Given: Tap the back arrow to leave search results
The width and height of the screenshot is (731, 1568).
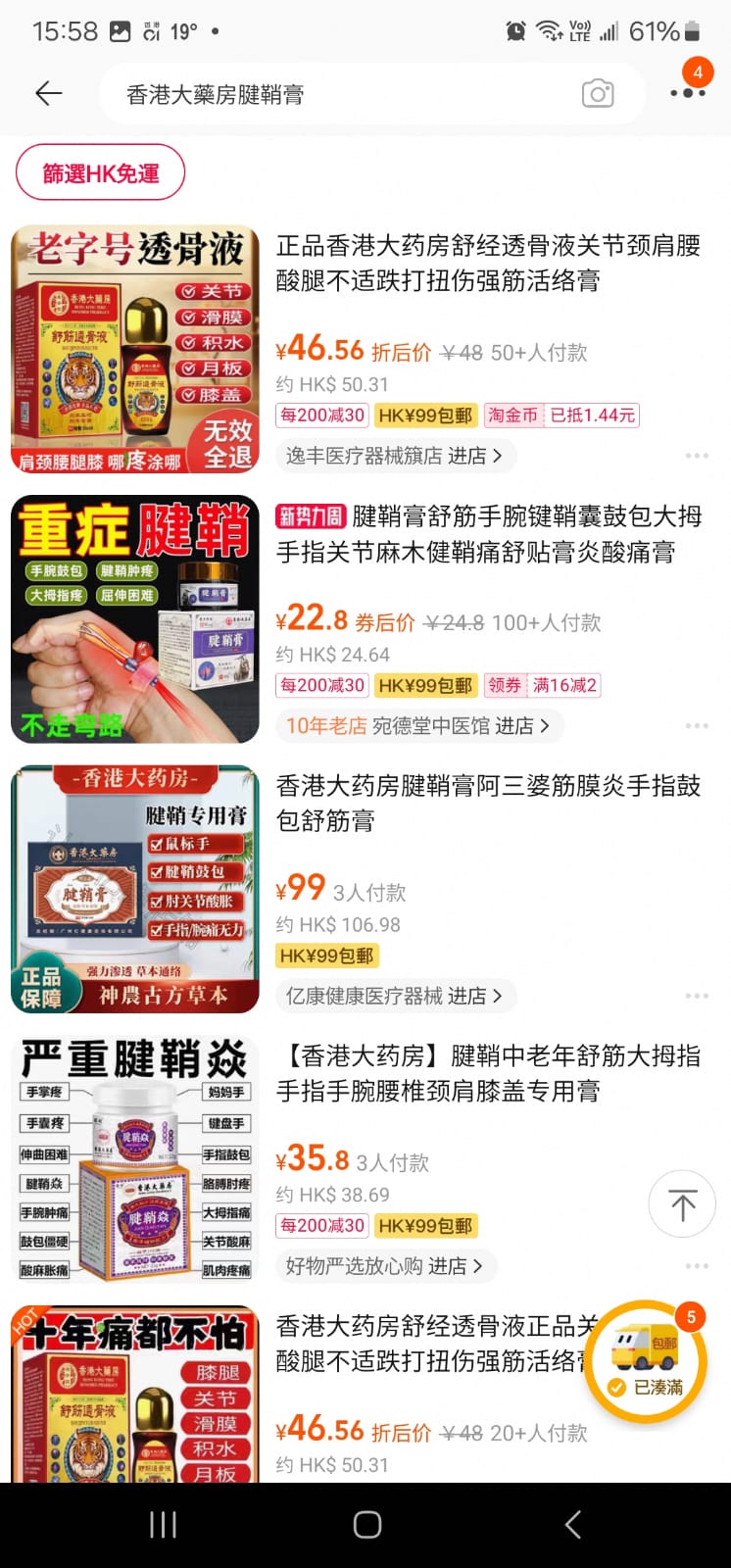Looking at the screenshot, I should pyautogui.click(x=47, y=93).
